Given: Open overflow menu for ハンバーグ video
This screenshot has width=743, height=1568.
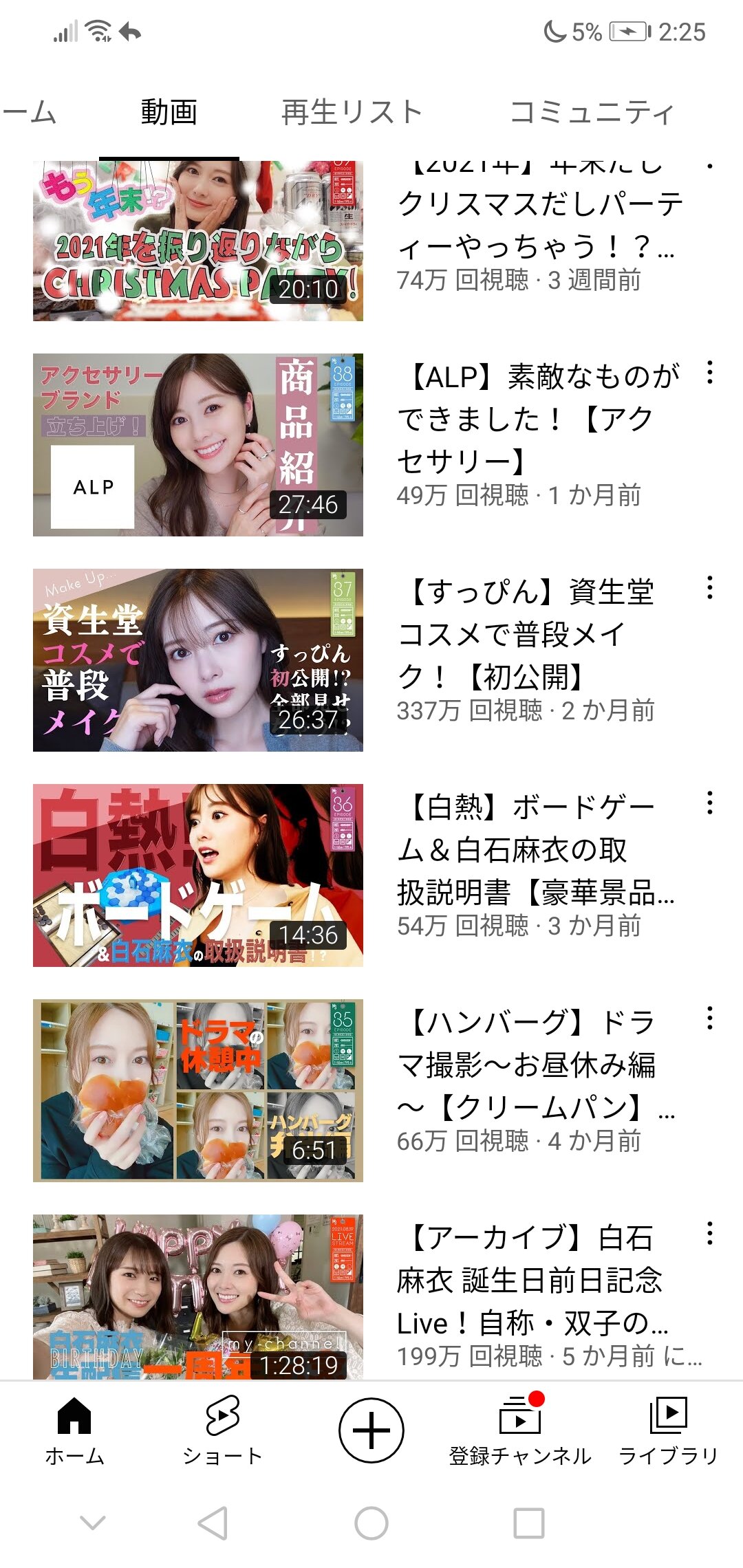Looking at the screenshot, I should (x=710, y=1019).
